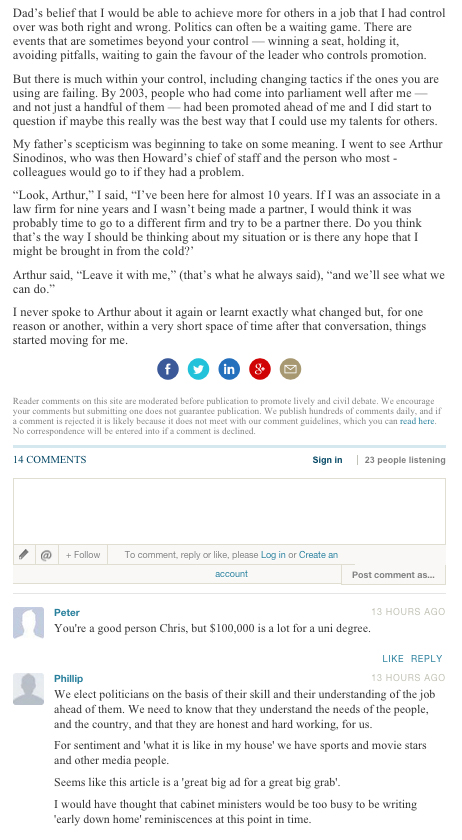Screen dimensions: 462x840
Task: Tap the @ mention icon
Action: (x=46, y=555)
